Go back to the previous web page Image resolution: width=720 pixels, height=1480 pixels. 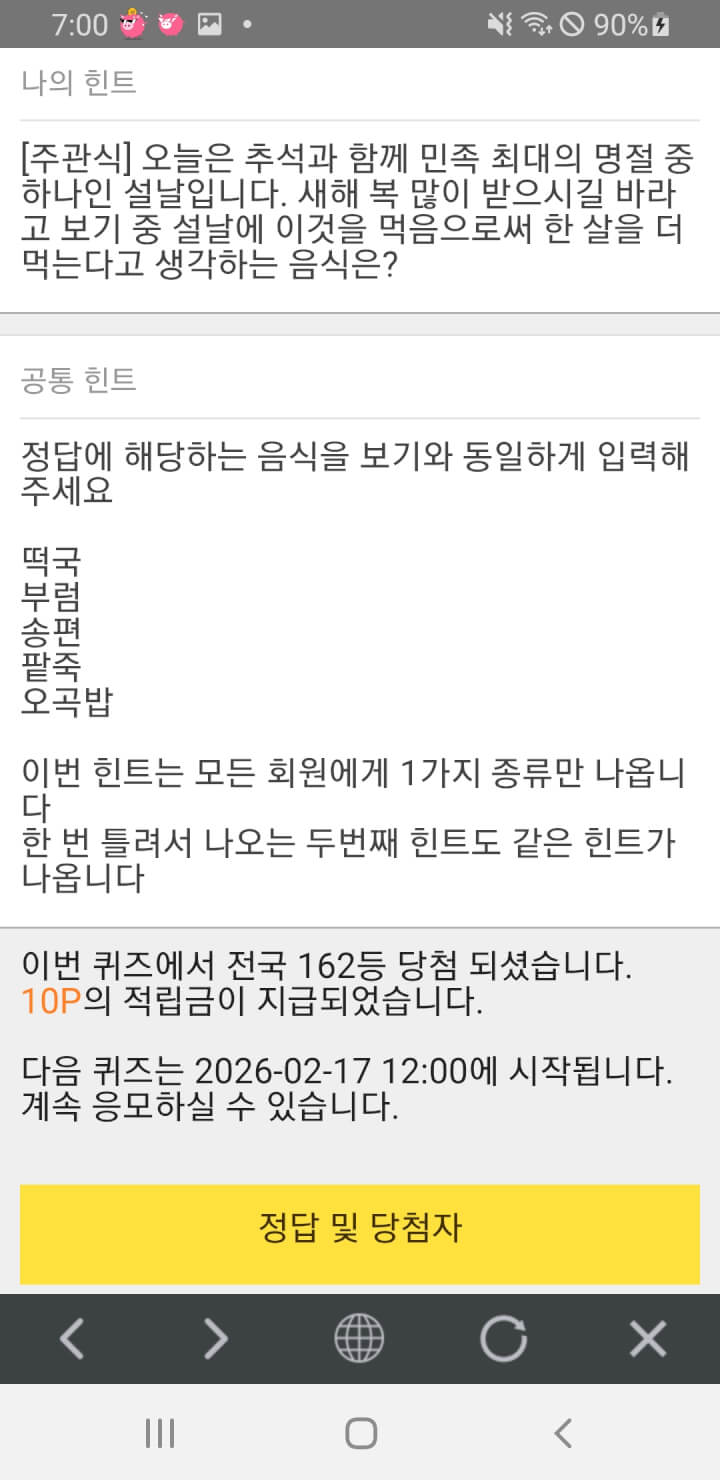point(72,1338)
